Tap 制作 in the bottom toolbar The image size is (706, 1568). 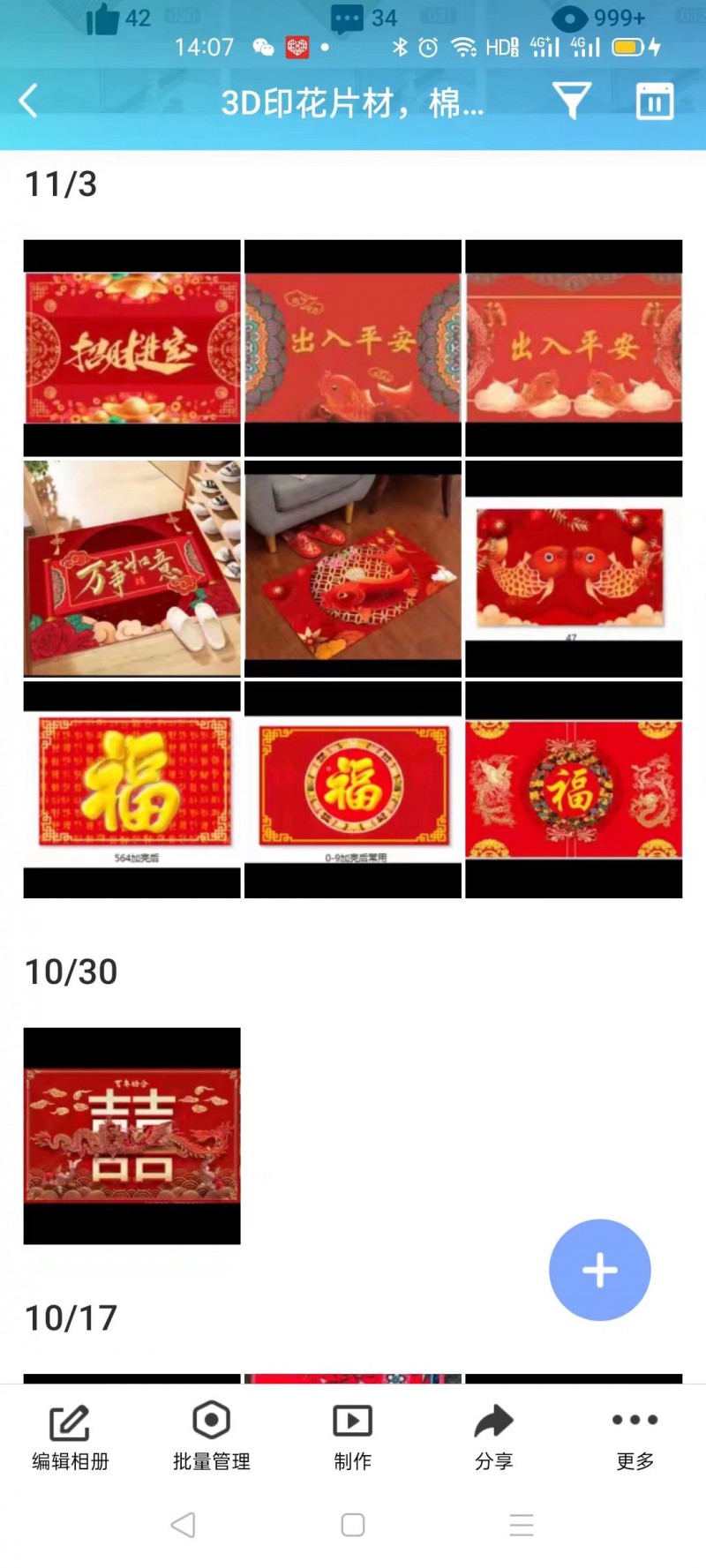coord(352,1437)
